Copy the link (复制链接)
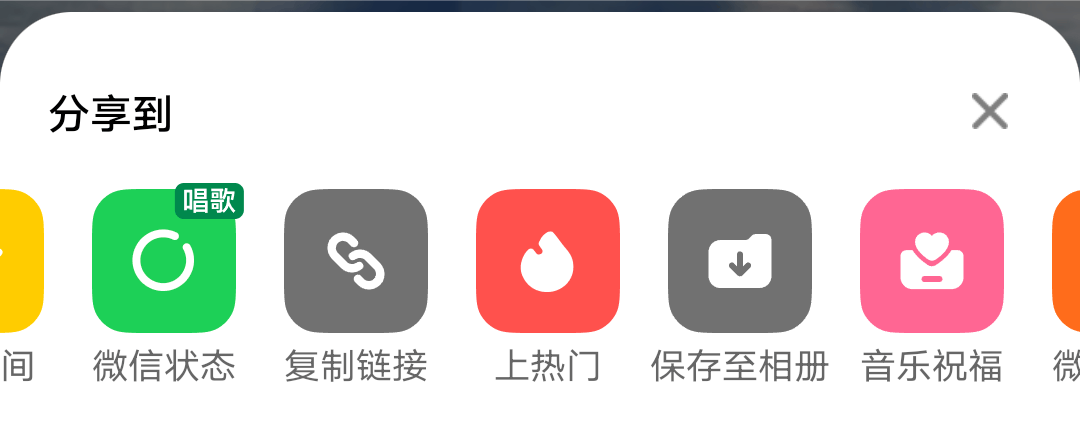Viewport: 1080px width, 429px height. tap(355, 261)
